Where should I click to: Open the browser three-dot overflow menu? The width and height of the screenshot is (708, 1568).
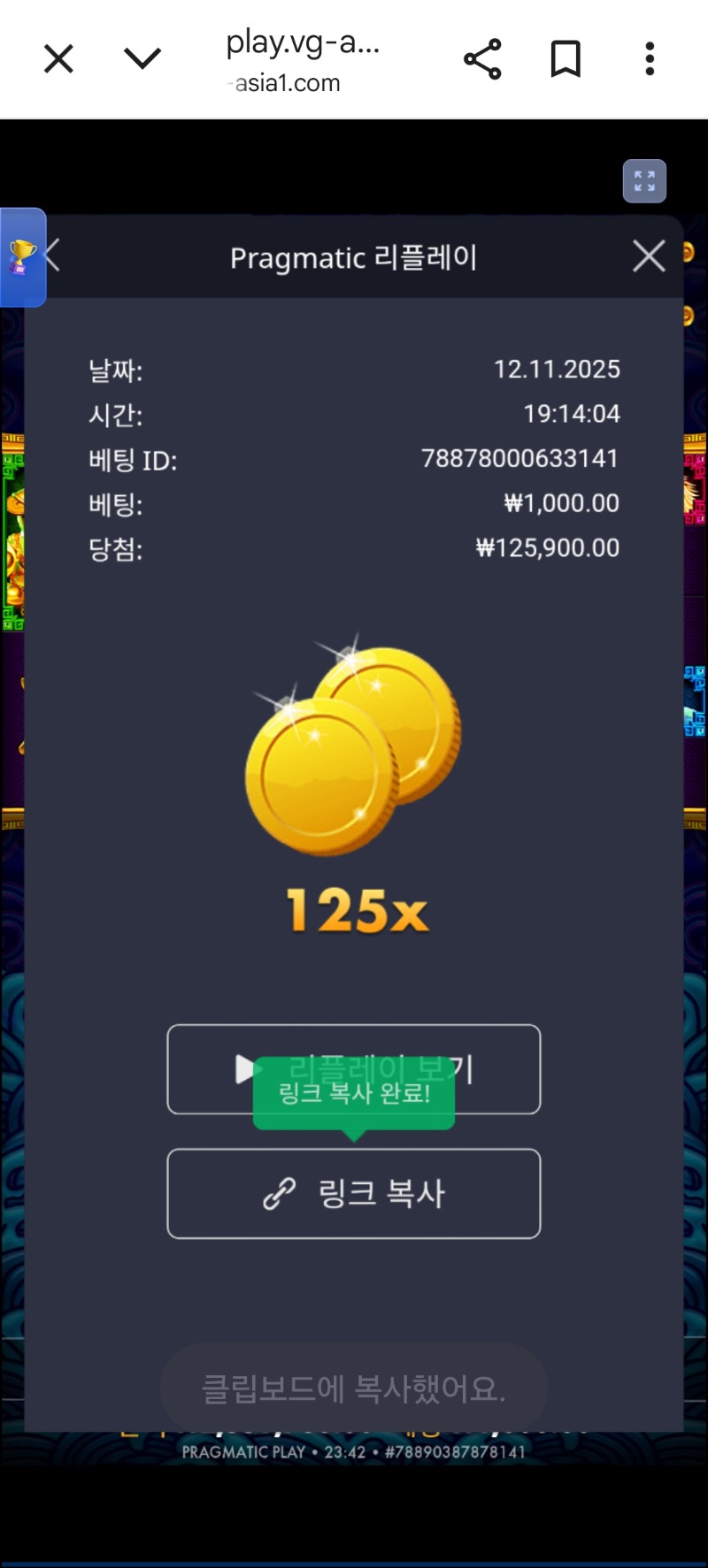tap(650, 58)
